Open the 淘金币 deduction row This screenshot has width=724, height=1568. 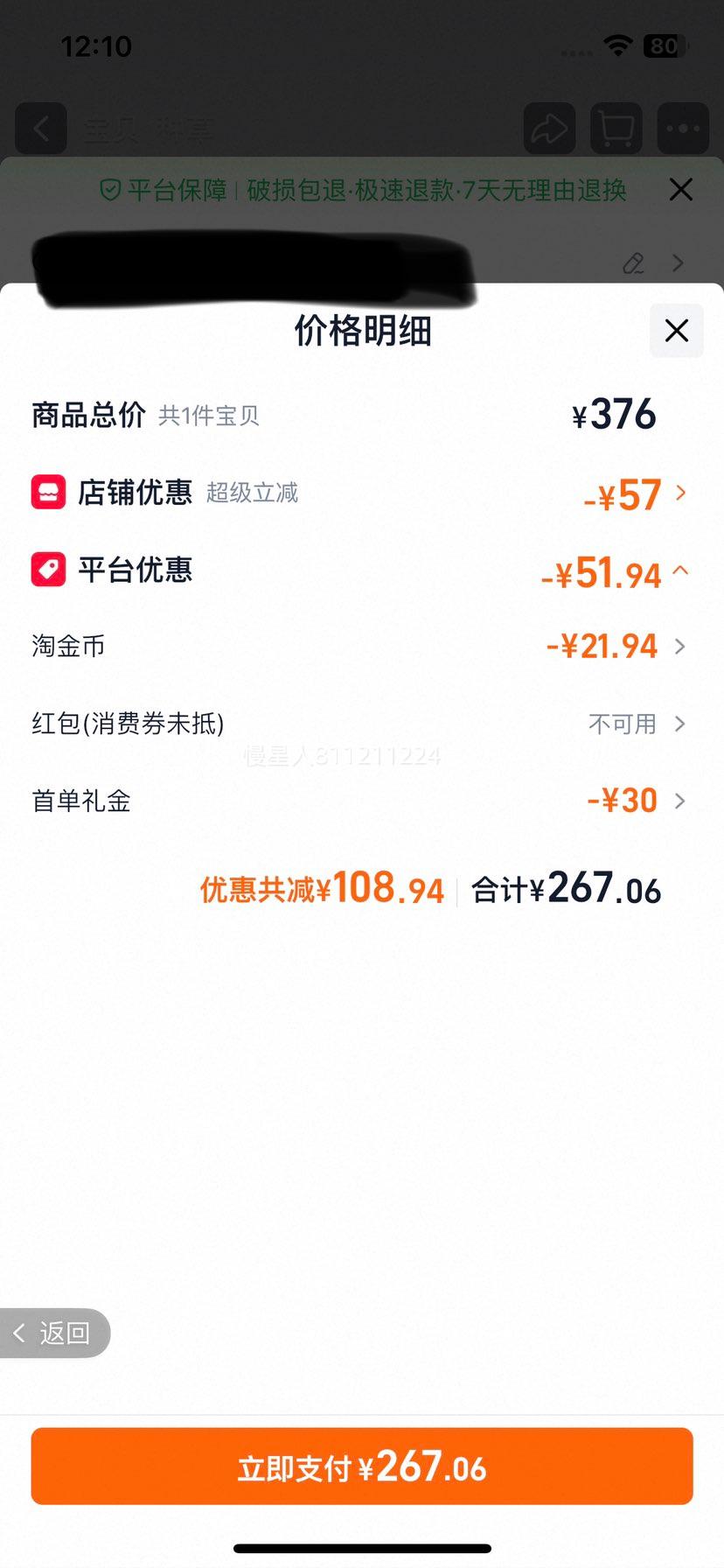point(361,647)
